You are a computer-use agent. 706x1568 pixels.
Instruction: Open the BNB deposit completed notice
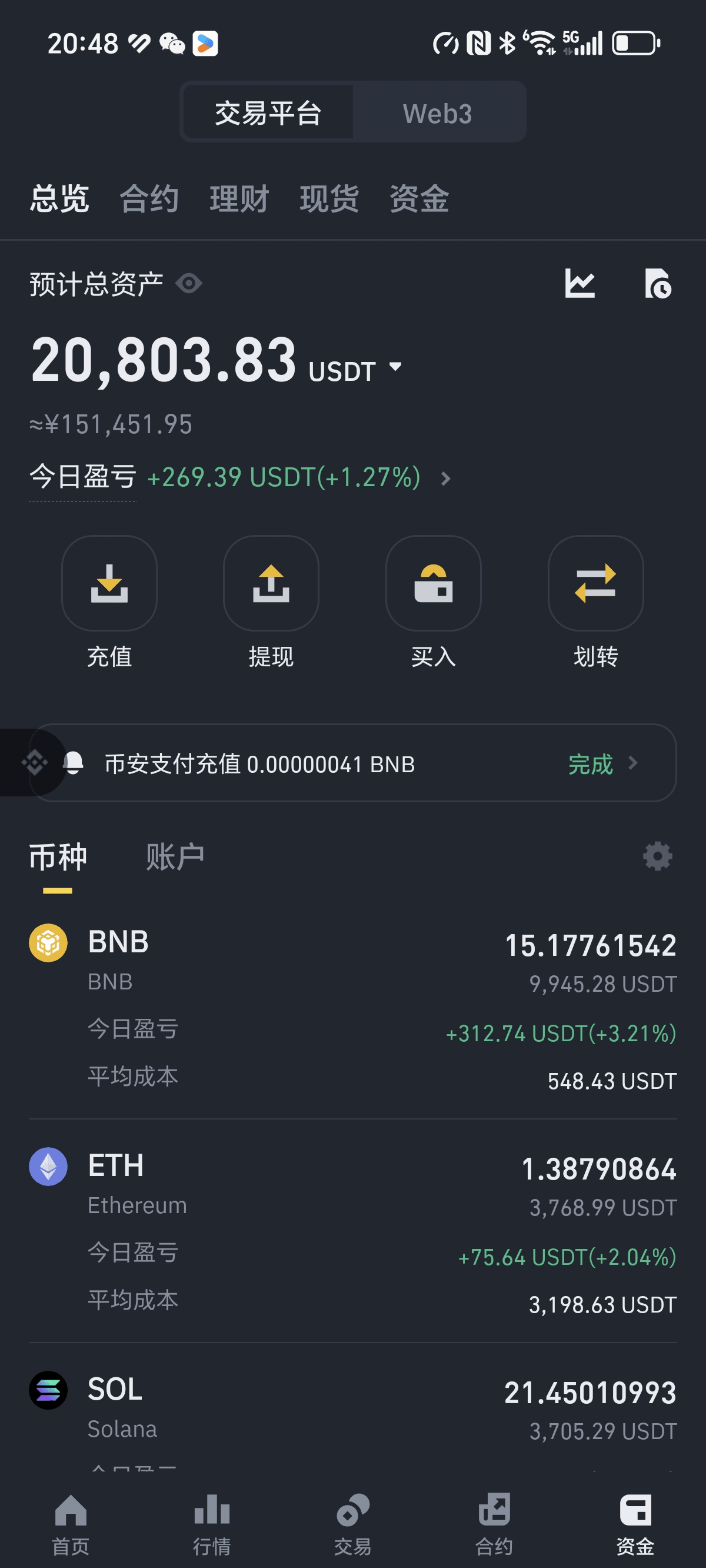(x=353, y=763)
